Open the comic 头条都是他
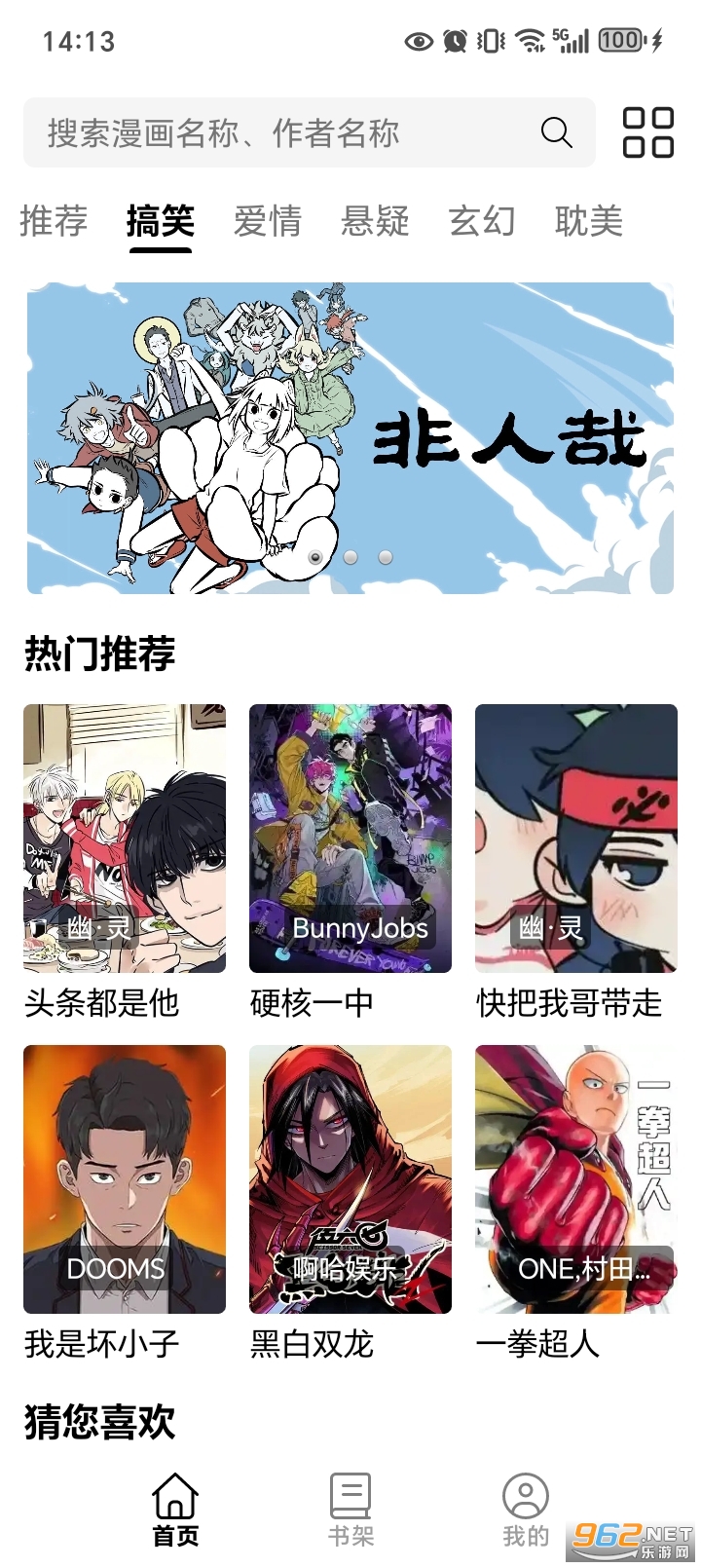This screenshot has height=1568, width=701. click(x=125, y=839)
